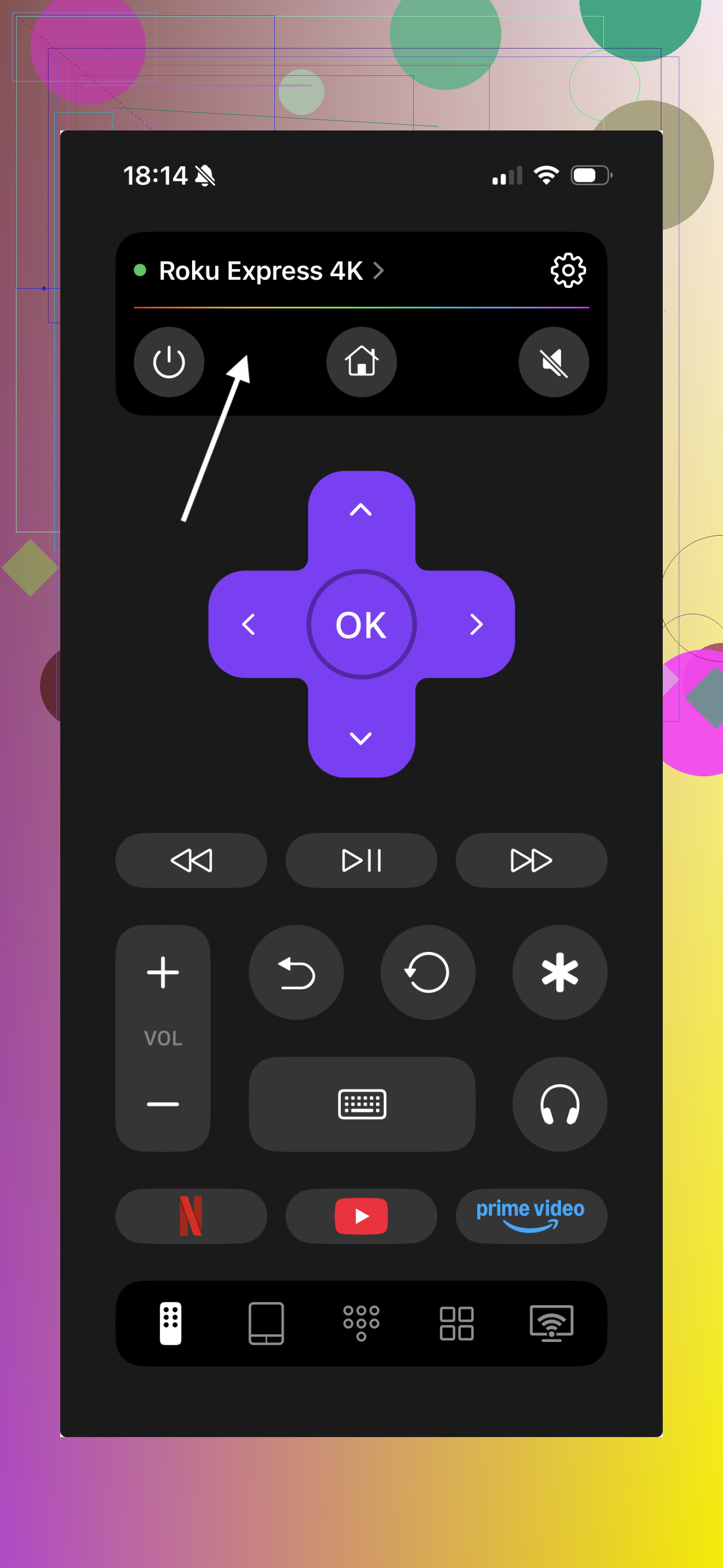The height and width of the screenshot is (1568, 723).
Task: Rewind the current playback
Action: click(191, 861)
